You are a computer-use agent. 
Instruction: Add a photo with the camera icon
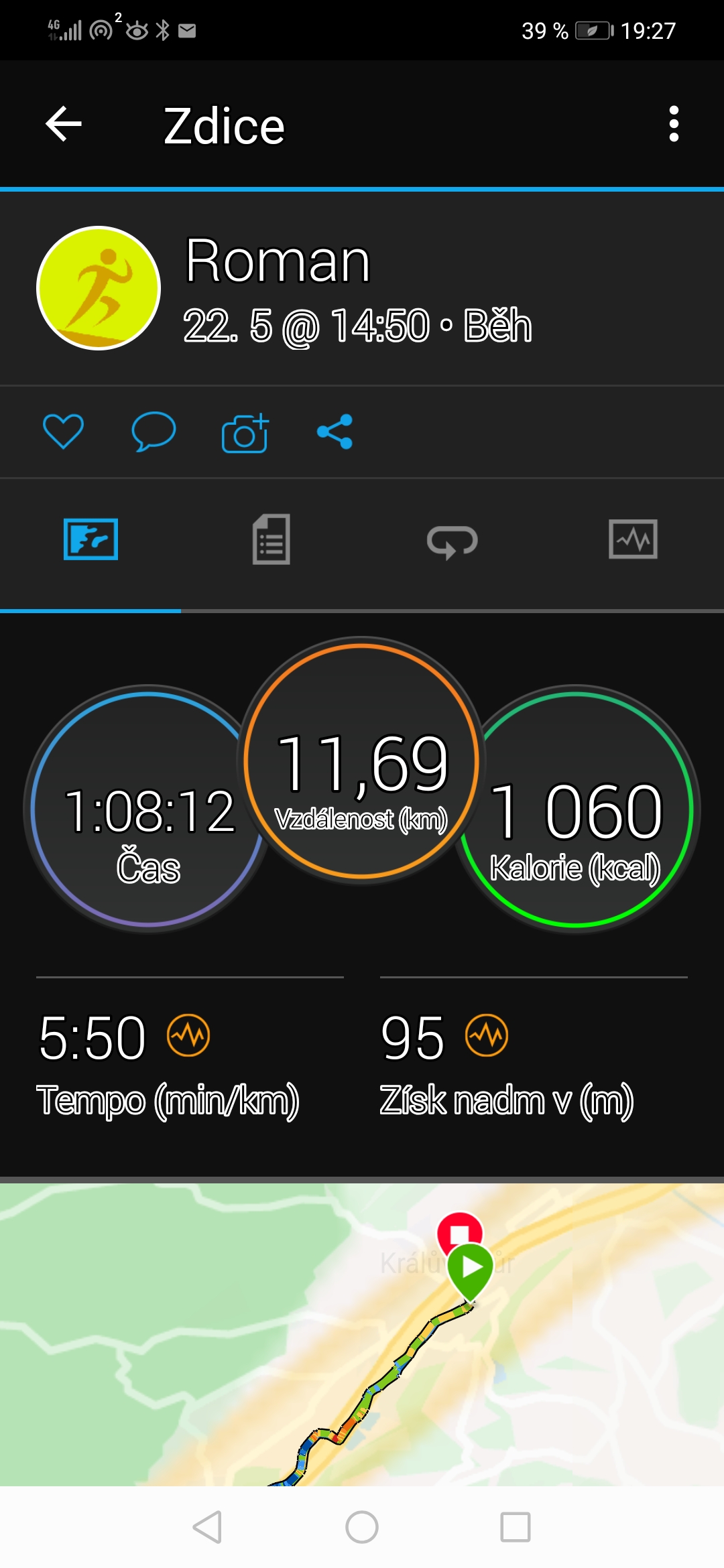click(245, 432)
